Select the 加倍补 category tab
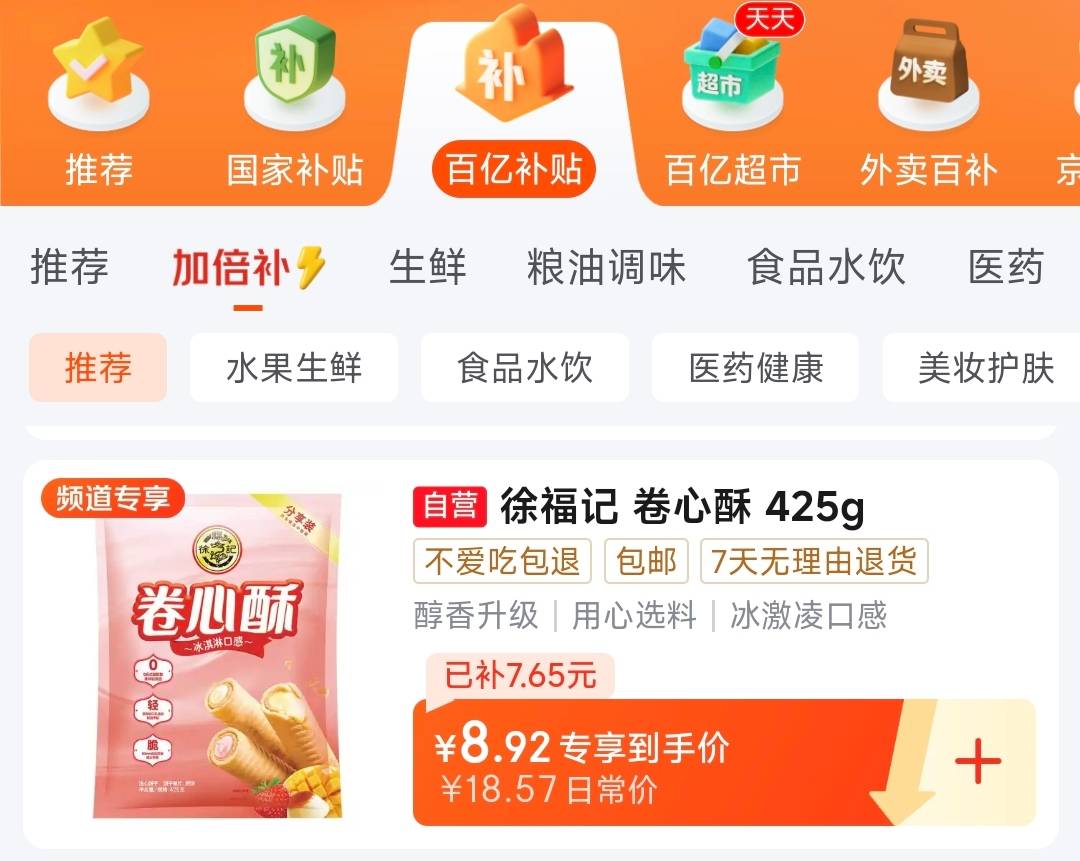The width and height of the screenshot is (1080, 861). (x=248, y=269)
